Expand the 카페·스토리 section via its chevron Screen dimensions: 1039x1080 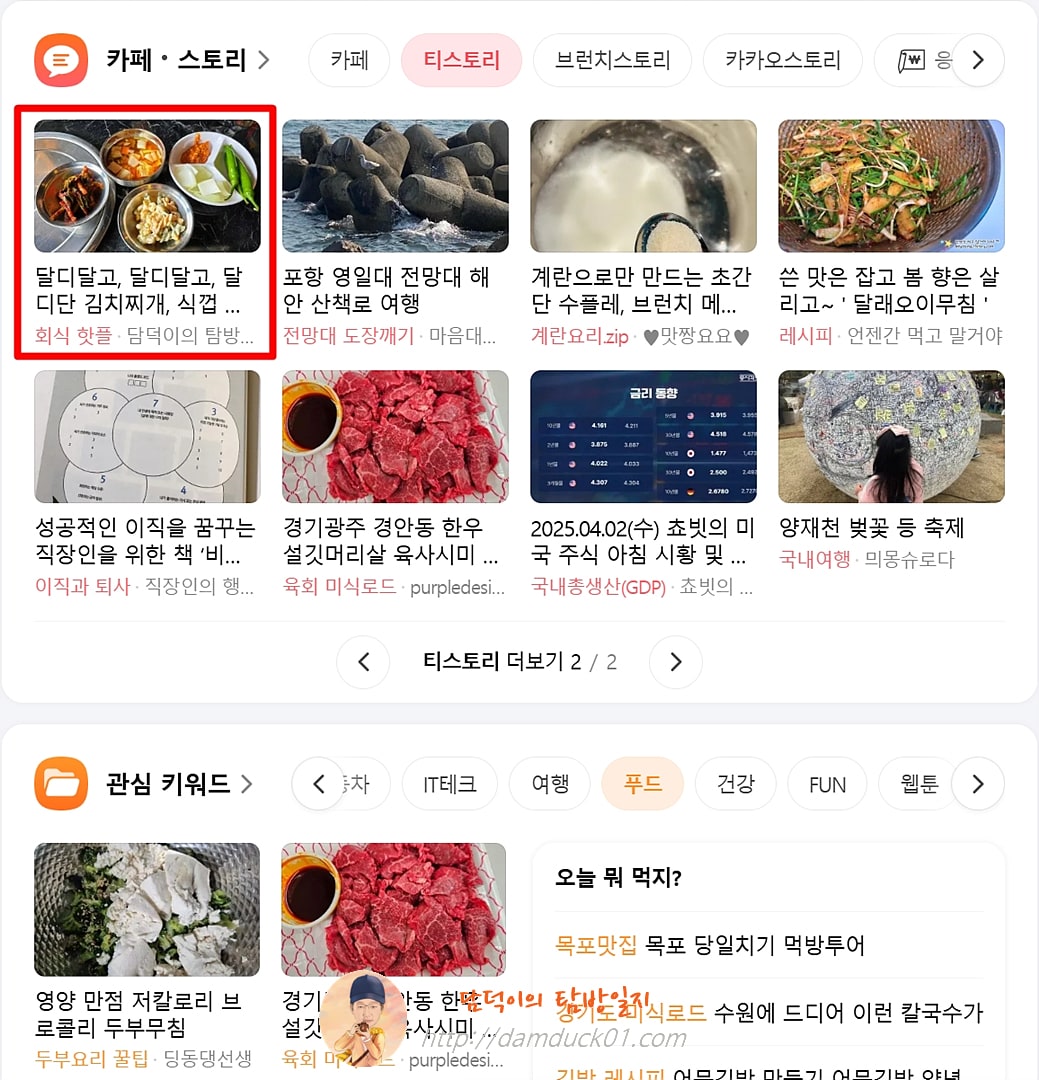tap(263, 60)
